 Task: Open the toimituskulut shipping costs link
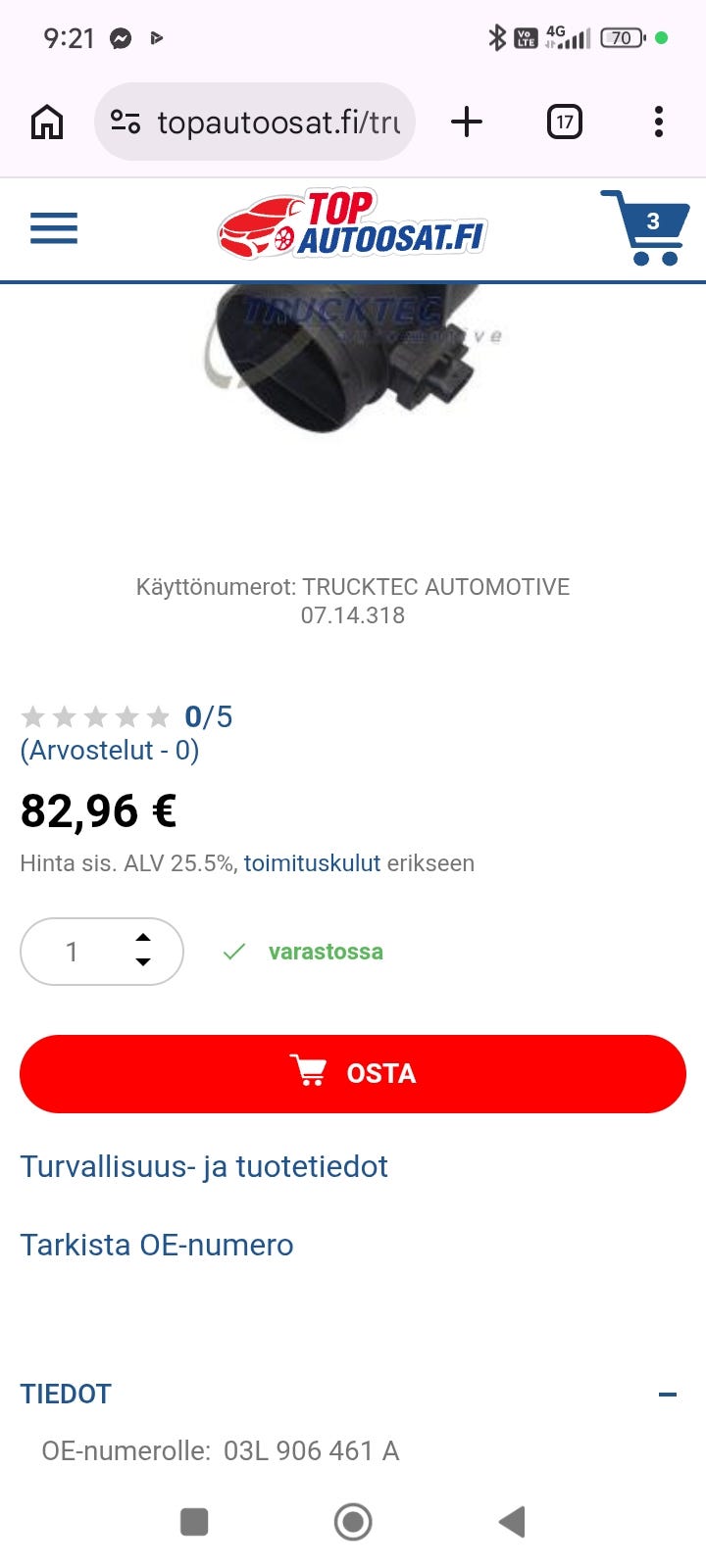(312, 863)
